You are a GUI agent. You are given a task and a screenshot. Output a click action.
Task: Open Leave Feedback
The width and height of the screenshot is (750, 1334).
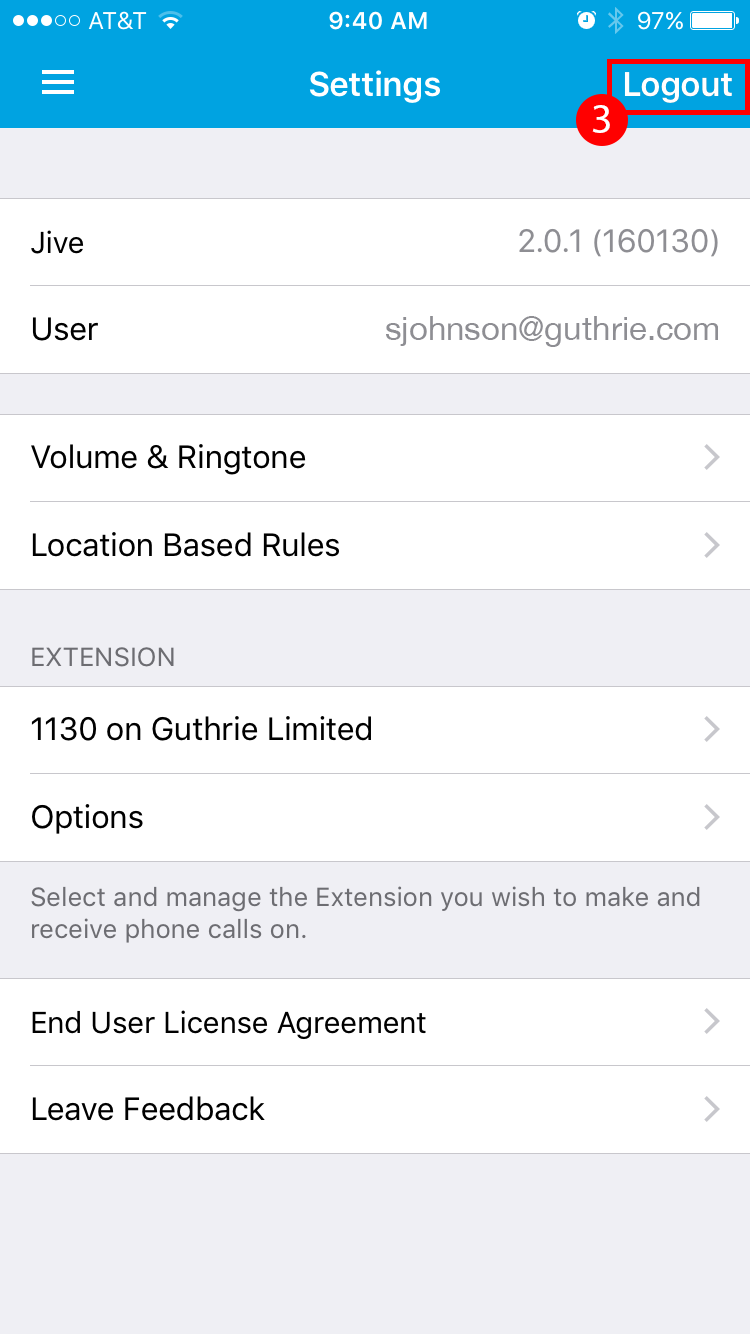(x=375, y=1110)
